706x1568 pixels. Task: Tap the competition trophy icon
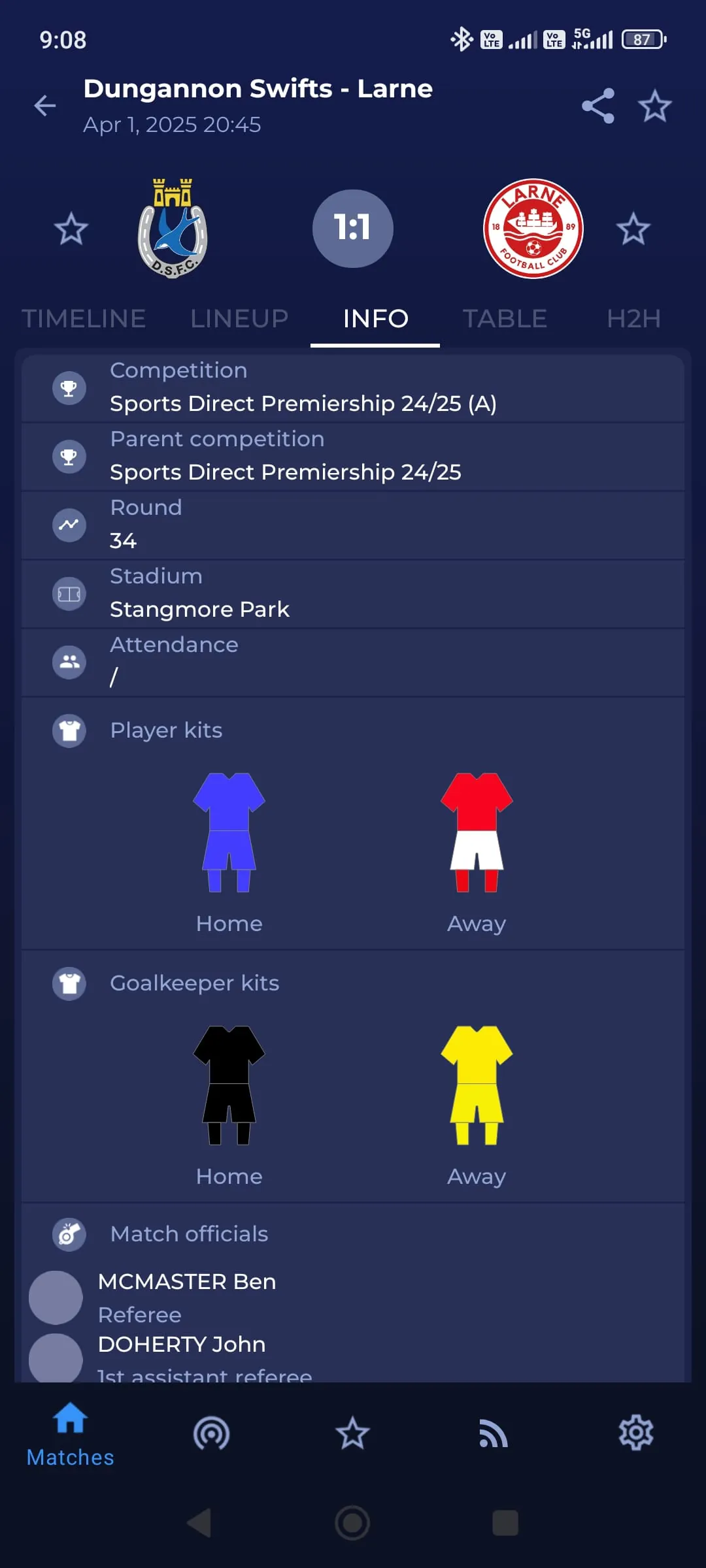tap(69, 387)
